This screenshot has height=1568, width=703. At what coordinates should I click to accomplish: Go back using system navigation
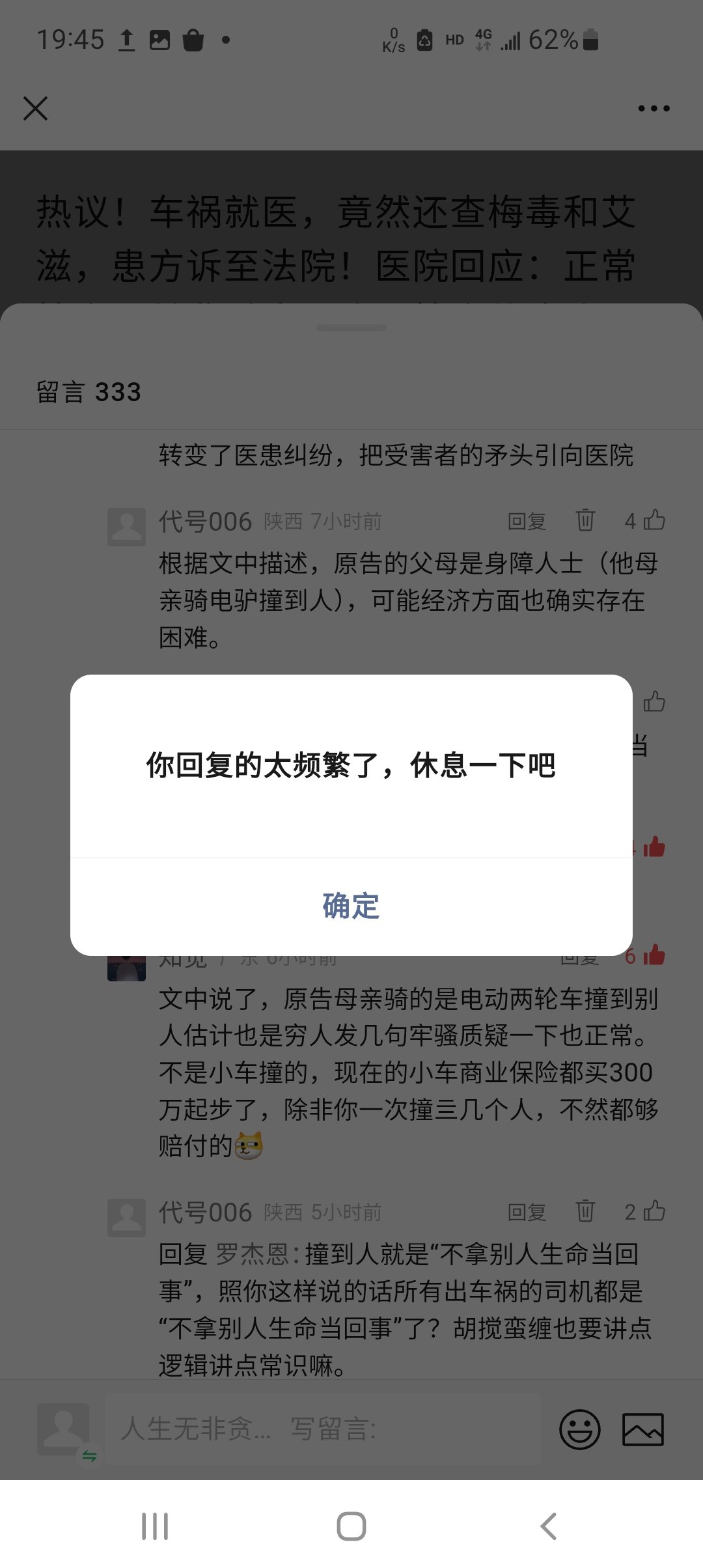click(x=548, y=1526)
